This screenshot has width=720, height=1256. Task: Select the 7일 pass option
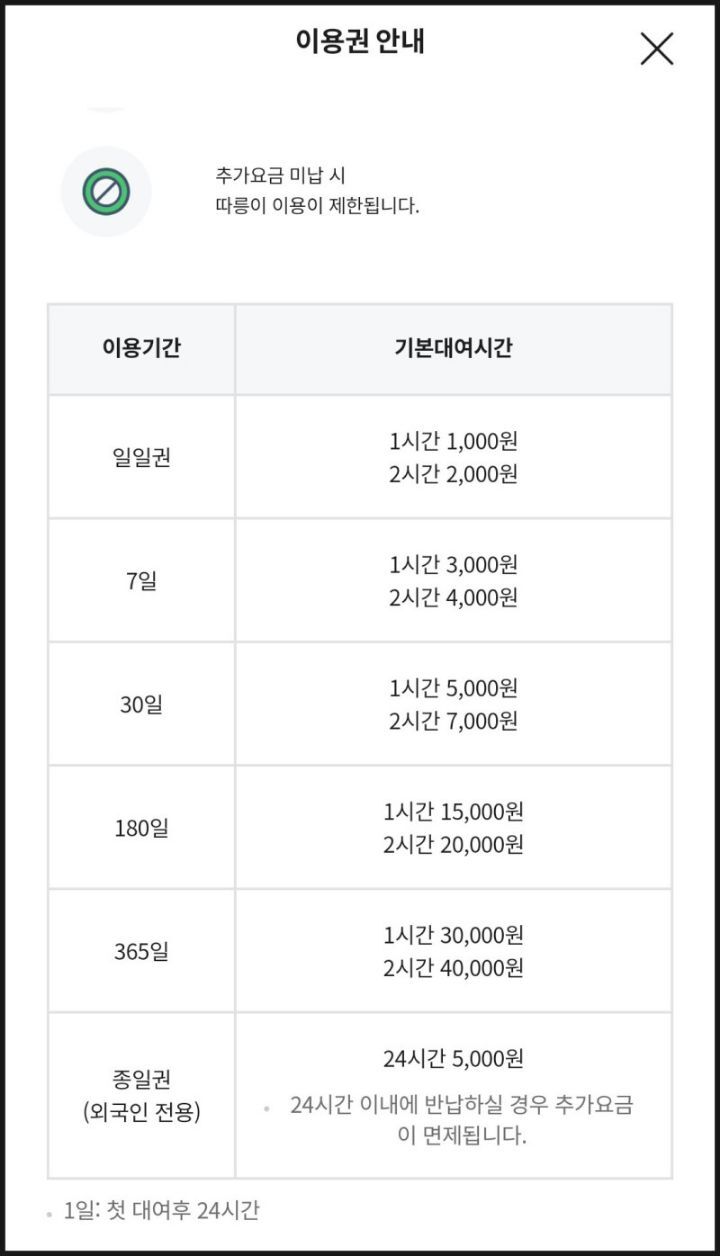pyautogui.click(x=140, y=580)
